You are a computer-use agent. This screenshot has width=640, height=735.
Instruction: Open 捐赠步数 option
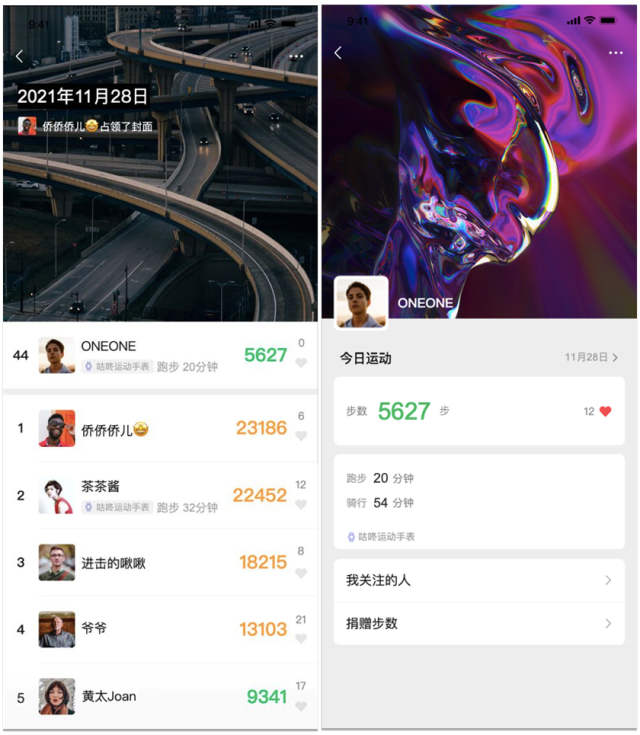(479, 623)
